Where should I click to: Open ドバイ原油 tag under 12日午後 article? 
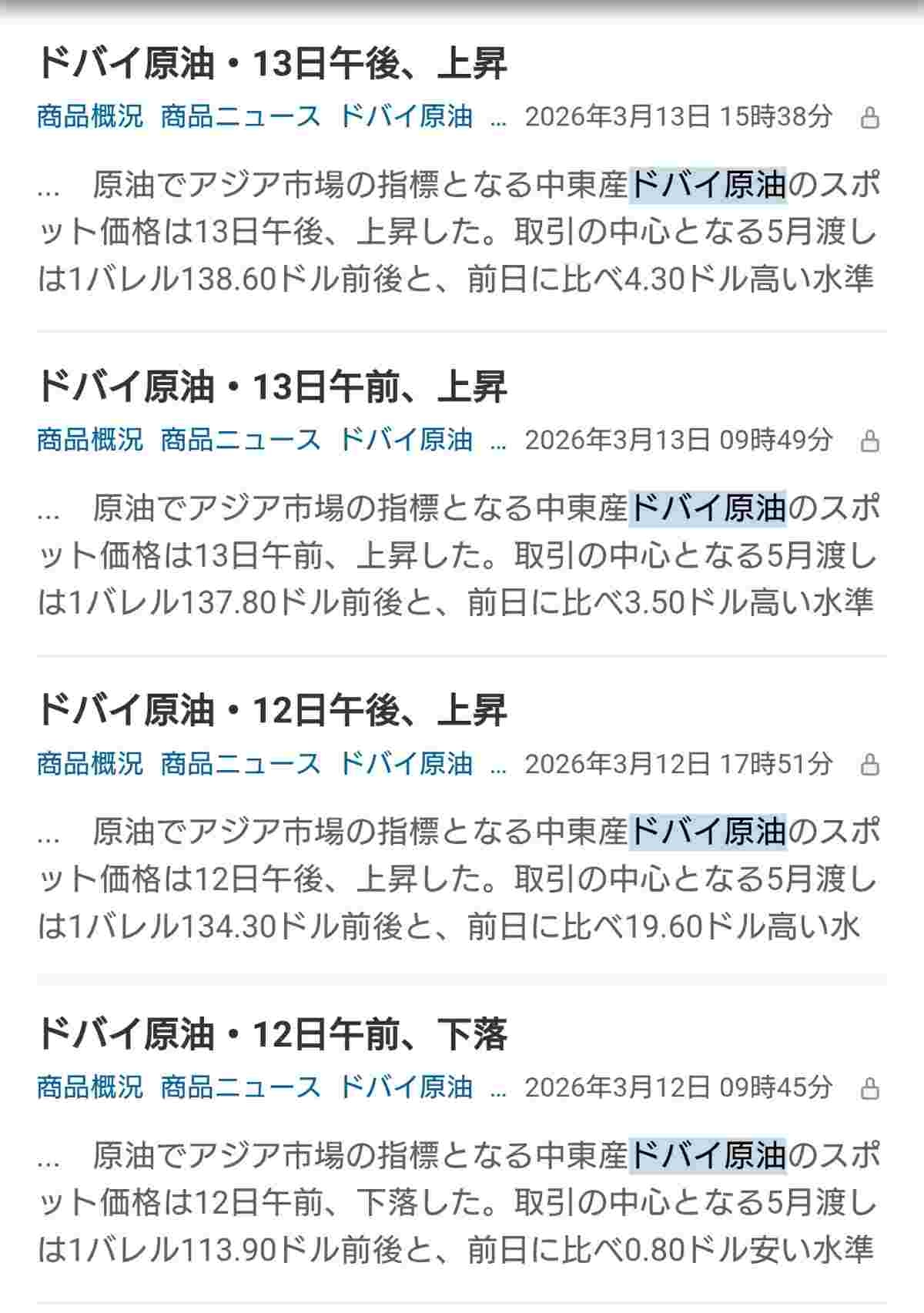pos(406,764)
